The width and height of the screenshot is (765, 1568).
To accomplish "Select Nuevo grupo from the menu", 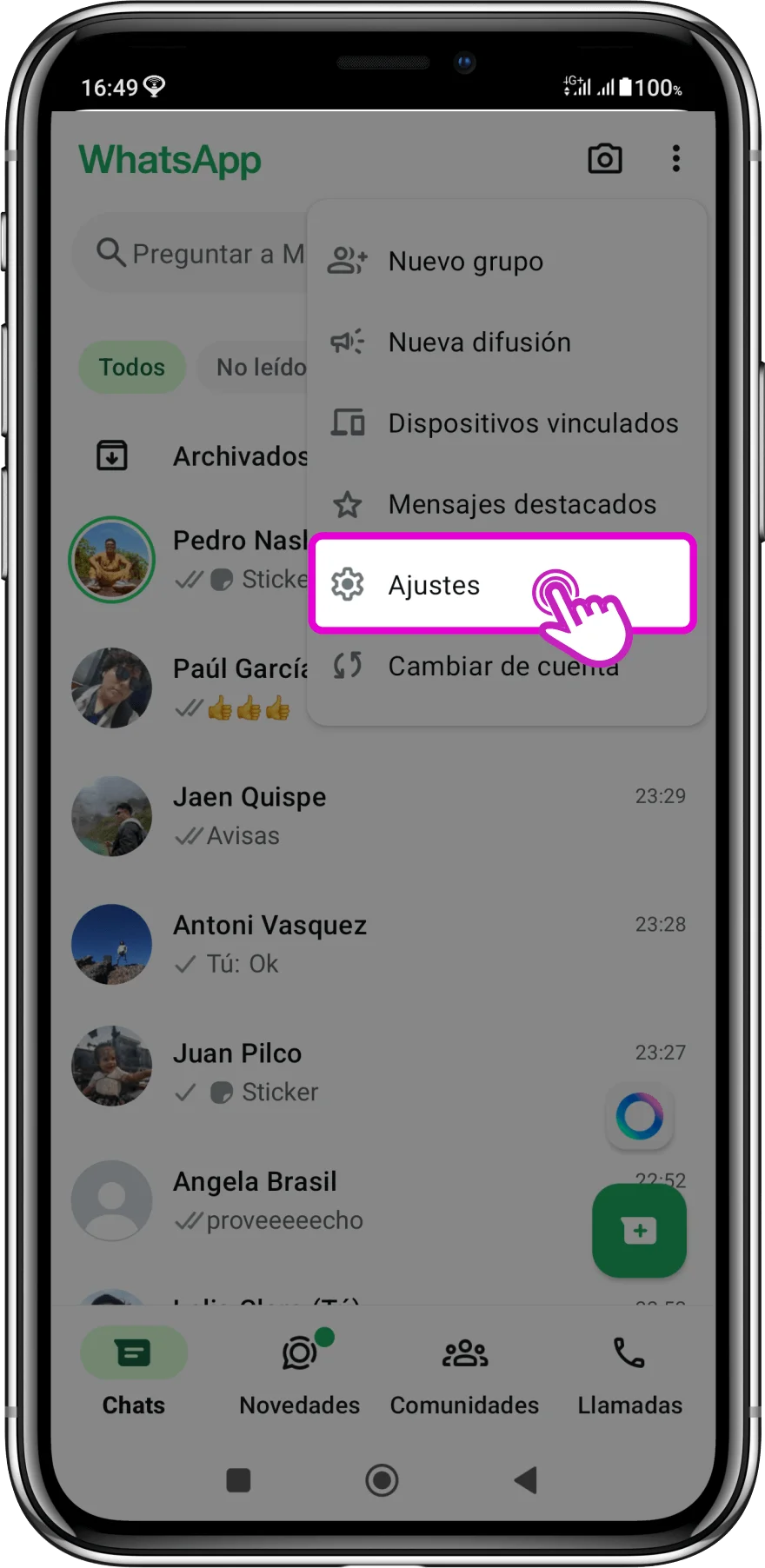I will pos(465,262).
